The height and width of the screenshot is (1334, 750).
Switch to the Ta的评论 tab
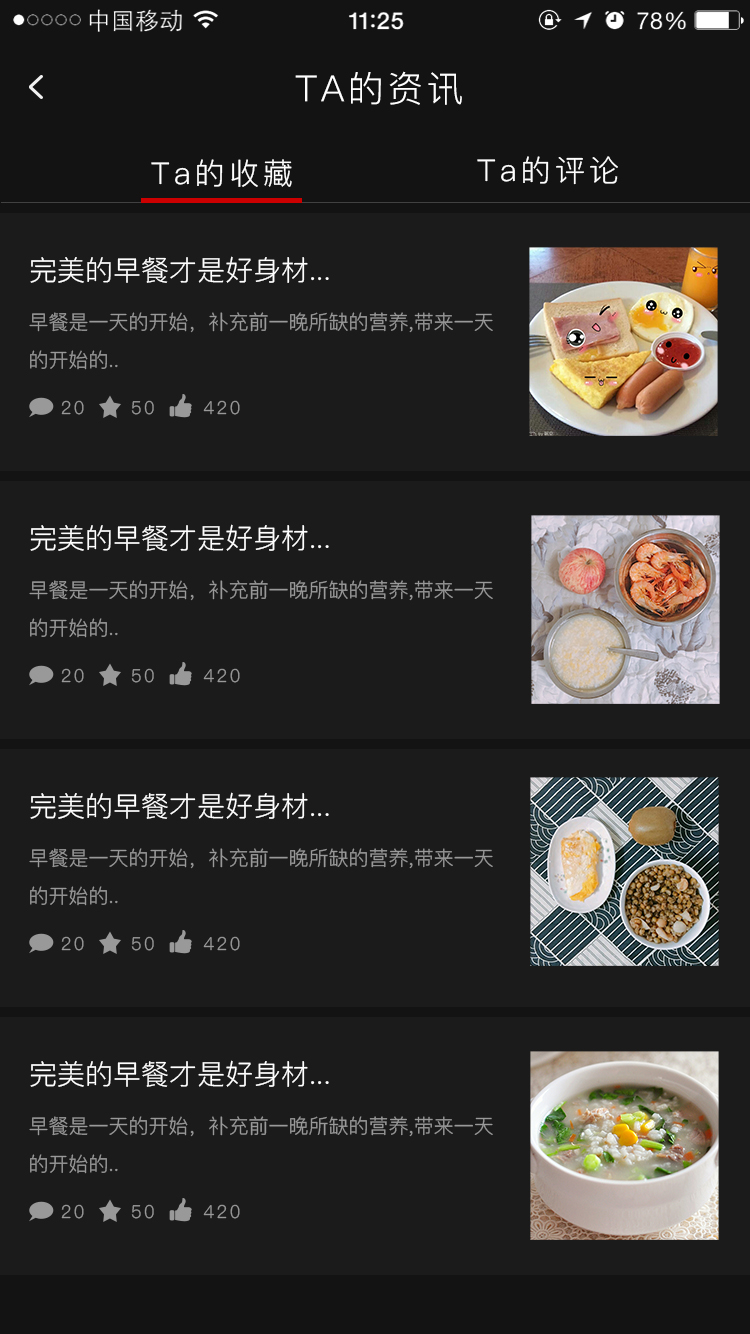[547, 171]
